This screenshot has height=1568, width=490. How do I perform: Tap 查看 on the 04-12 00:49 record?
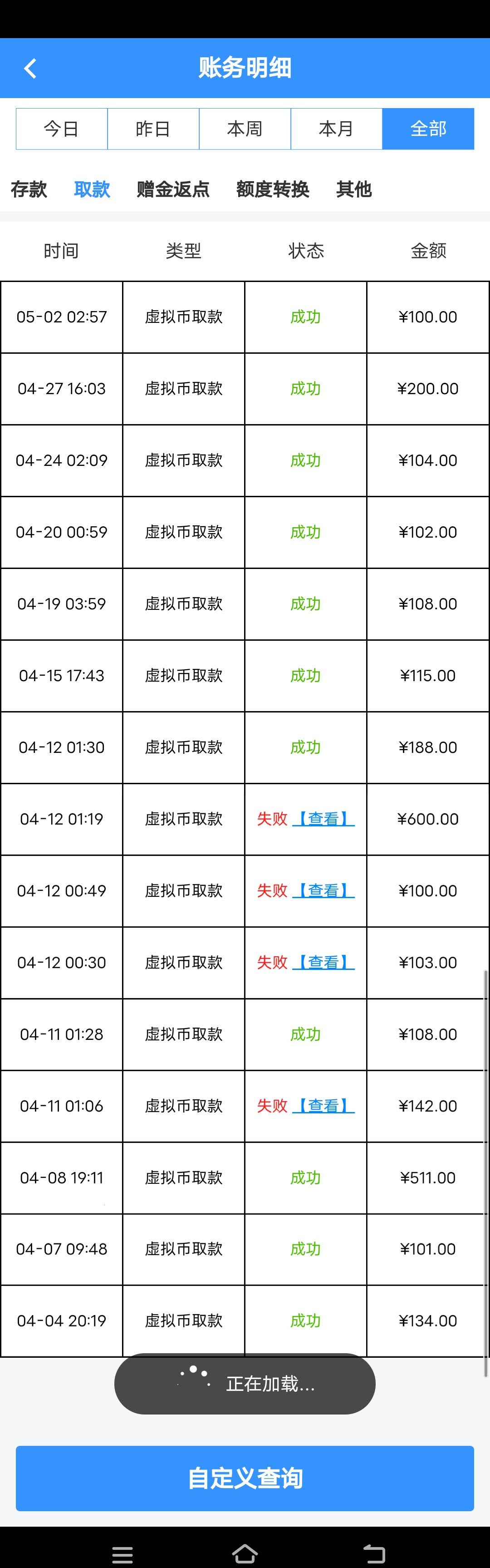(323, 890)
